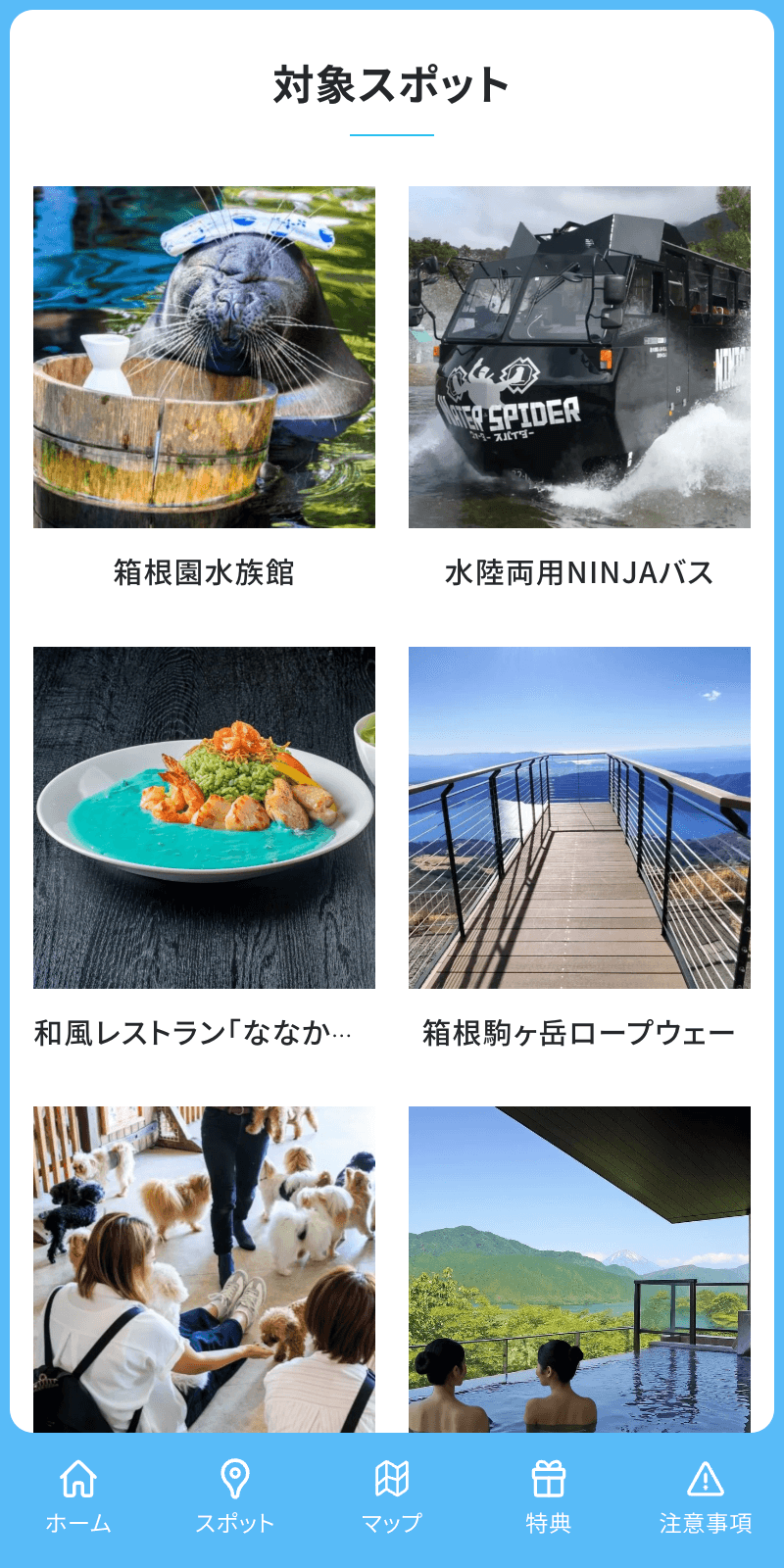Tap the 水陸両用NINJAバス text link
This screenshot has height=1568, width=784.
[x=580, y=572]
